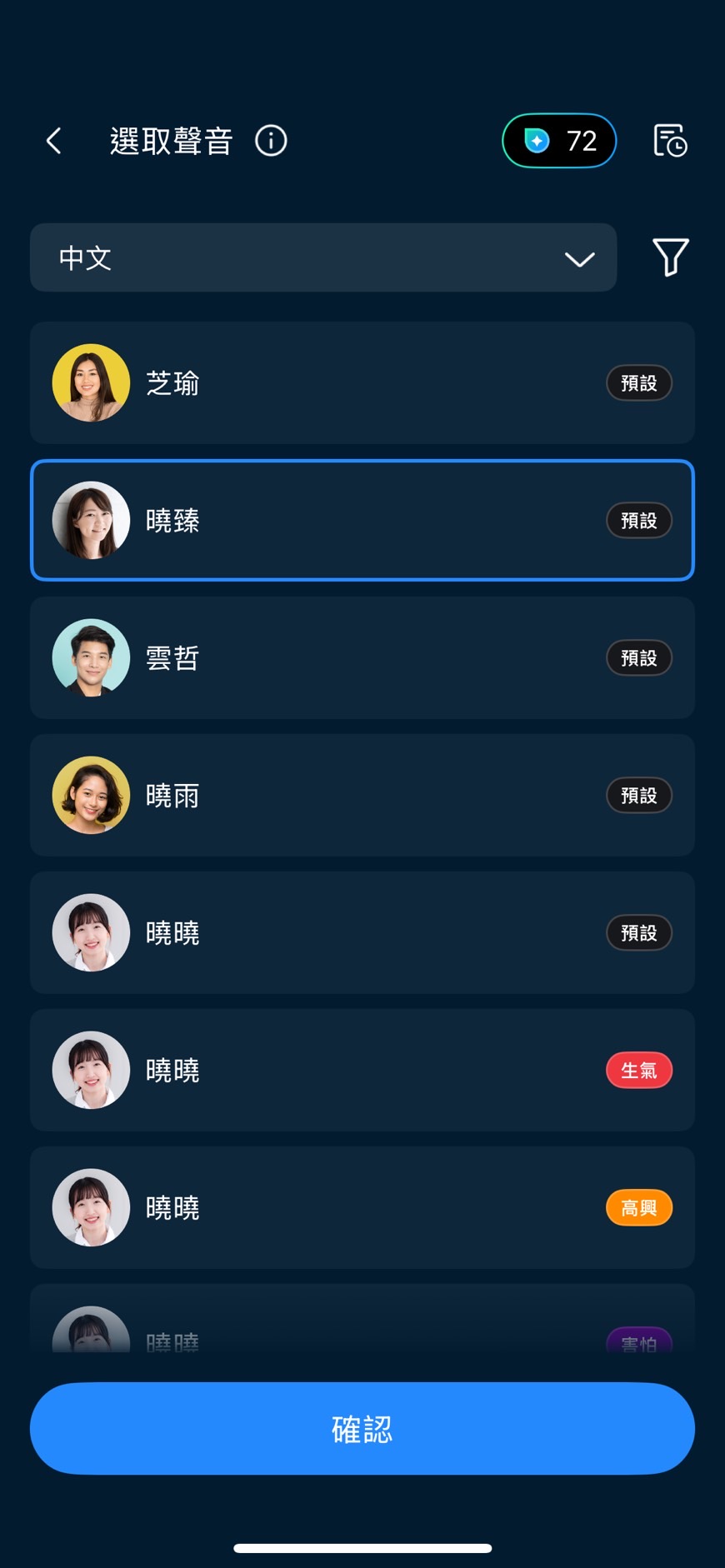Image resolution: width=725 pixels, height=1568 pixels.
Task: Click 芝瑜's avatar thumbnail
Action: [91, 382]
